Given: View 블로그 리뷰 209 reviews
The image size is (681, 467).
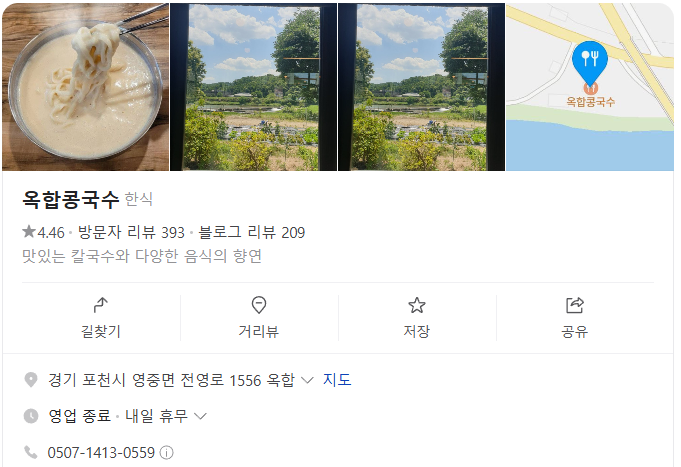Looking at the screenshot, I should pos(252,233).
